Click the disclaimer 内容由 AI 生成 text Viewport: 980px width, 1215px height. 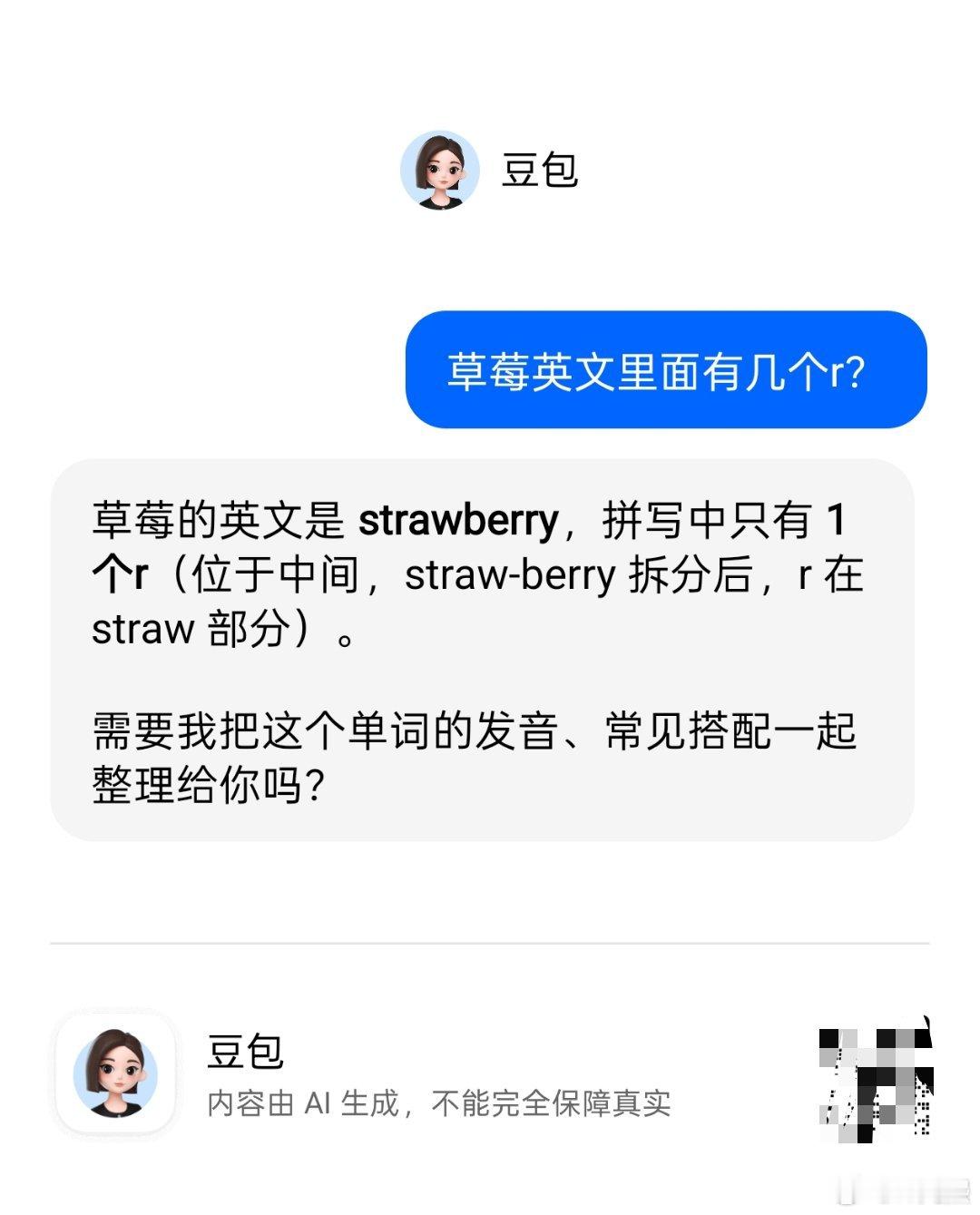439,1104
